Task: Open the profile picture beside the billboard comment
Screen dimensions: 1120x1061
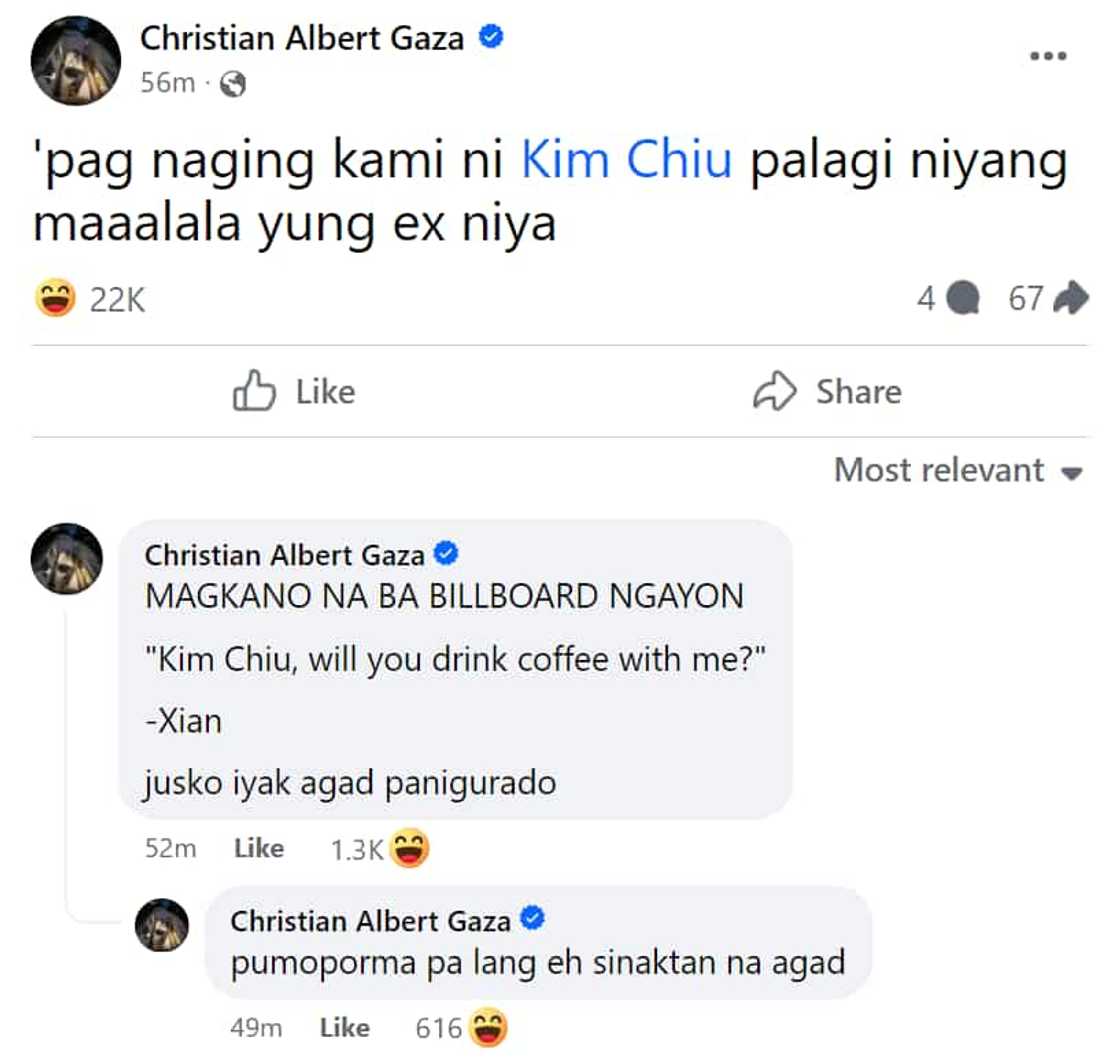Action: click(67, 559)
